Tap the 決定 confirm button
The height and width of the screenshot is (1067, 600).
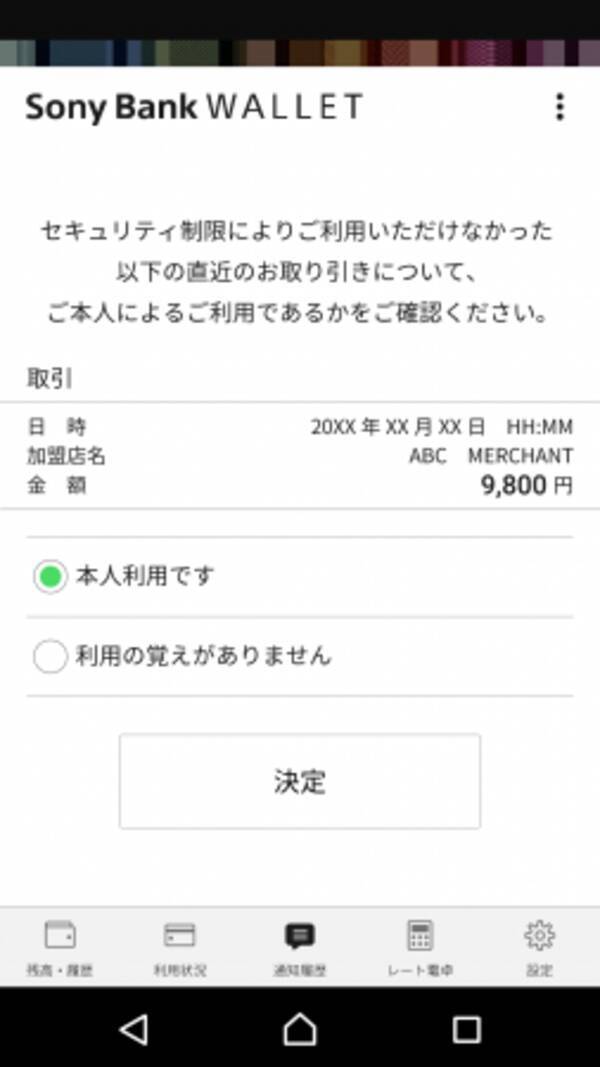(x=299, y=781)
